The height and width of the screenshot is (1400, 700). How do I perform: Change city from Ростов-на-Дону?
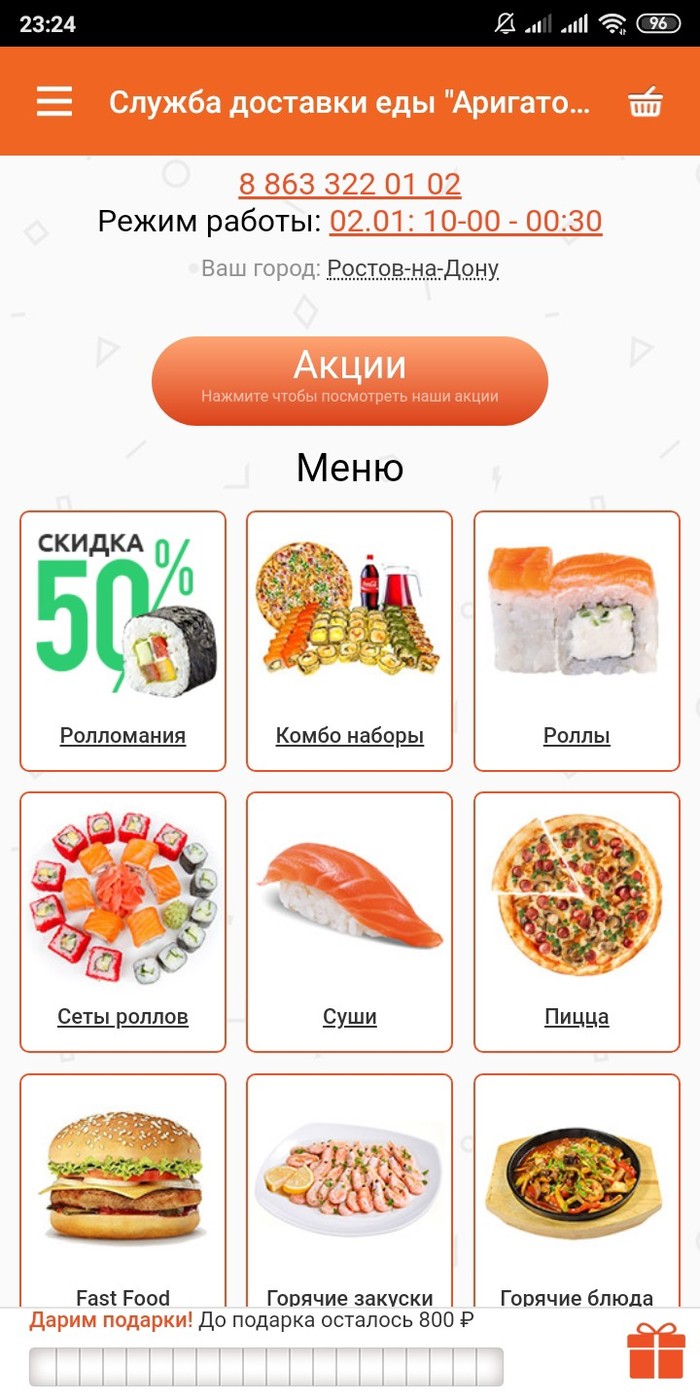click(412, 268)
